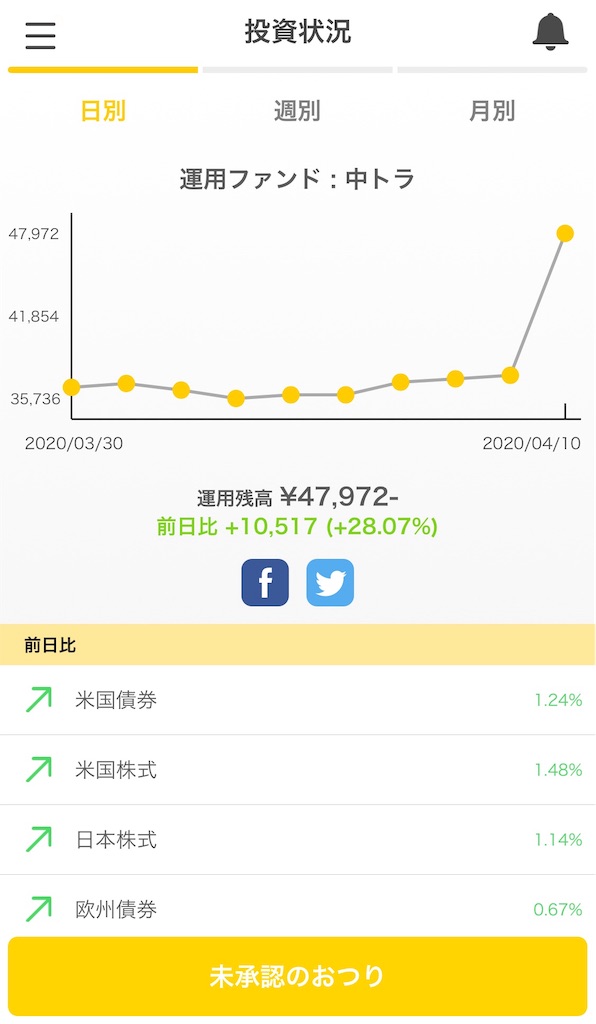Select the 日別 daily tab
Screen dimensions: 596x1024
(102, 110)
